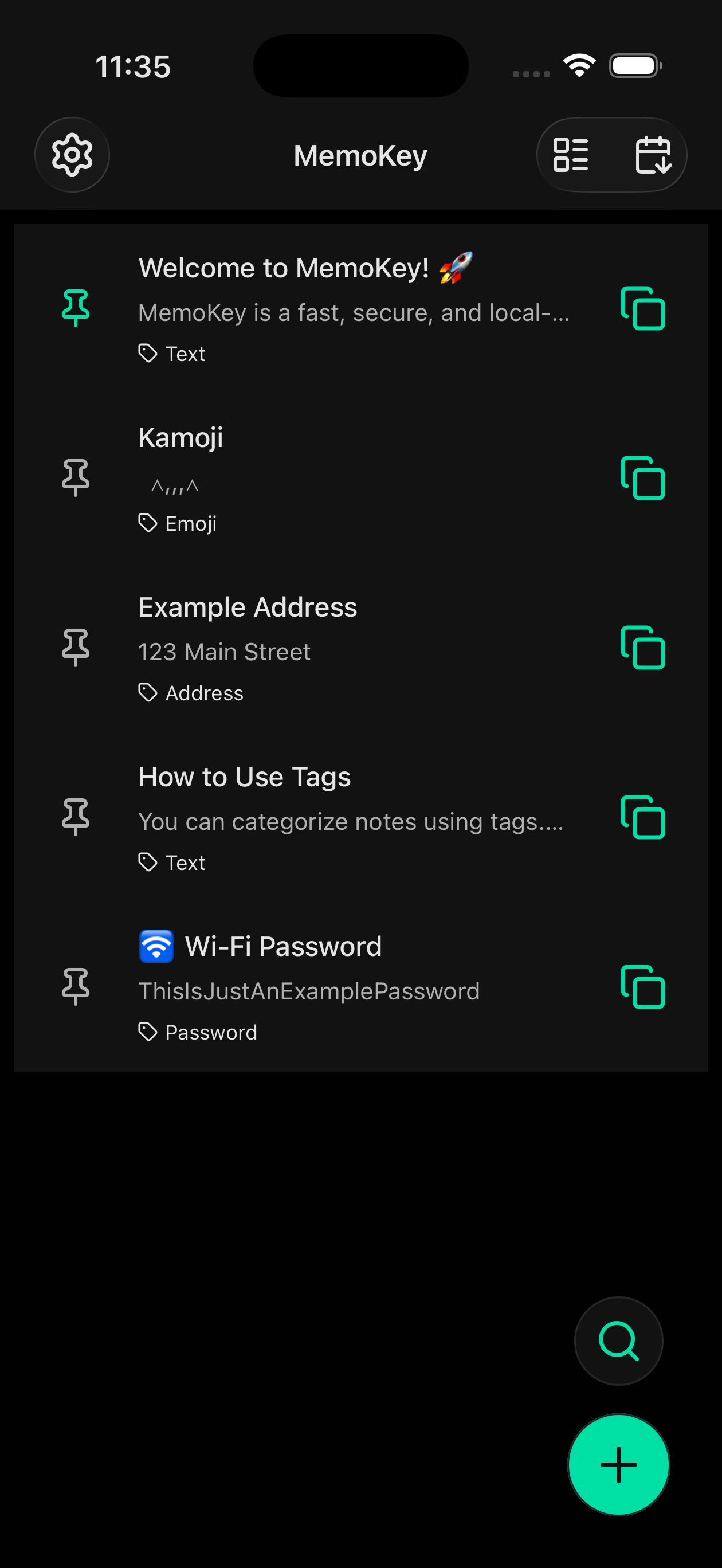Viewport: 722px width, 1568px height.
Task: Pin the Wi-Fi Password note
Action: click(76, 986)
